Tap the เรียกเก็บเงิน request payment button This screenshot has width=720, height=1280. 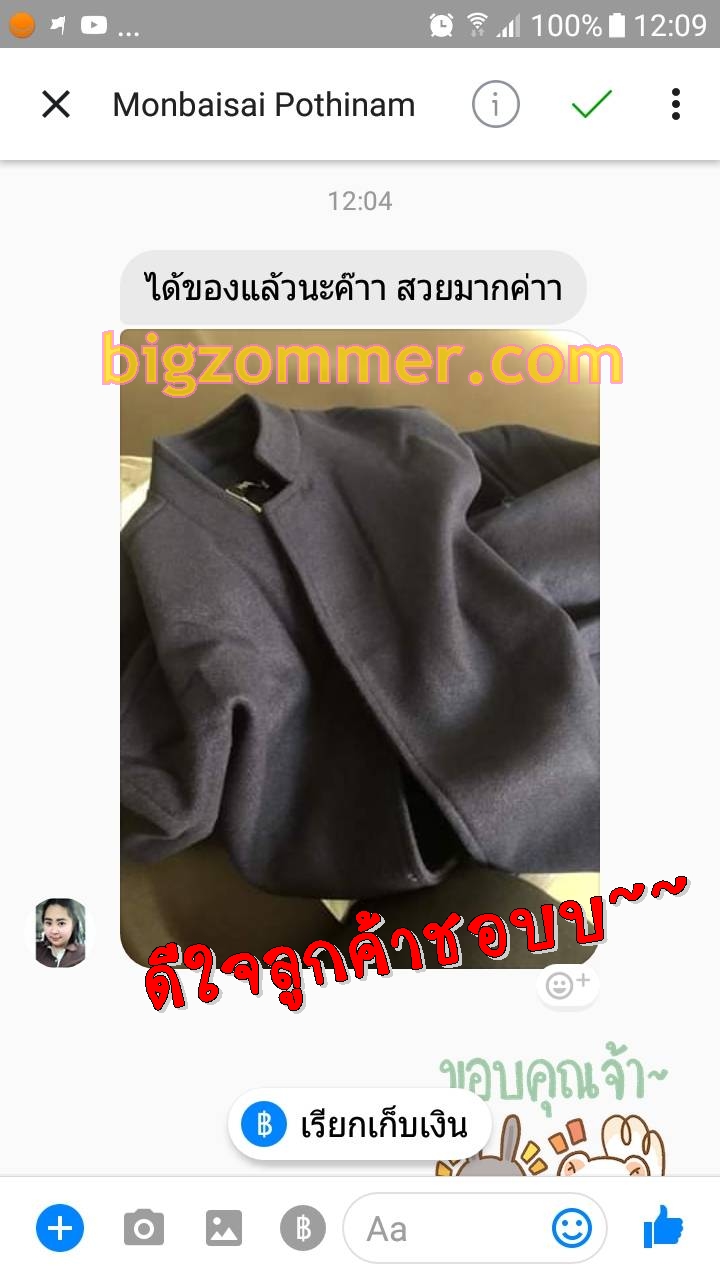point(360,1125)
